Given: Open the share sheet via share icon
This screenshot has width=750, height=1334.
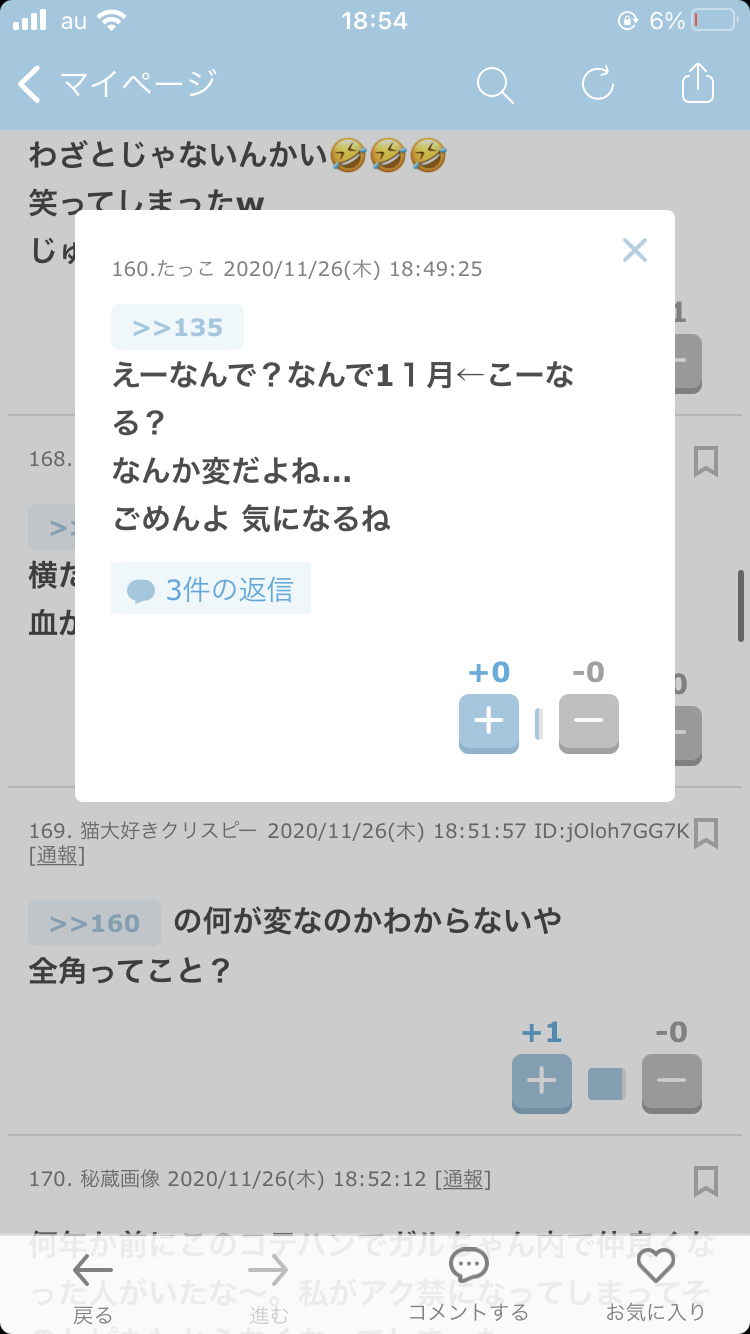Looking at the screenshot, I should click(697, 86).
